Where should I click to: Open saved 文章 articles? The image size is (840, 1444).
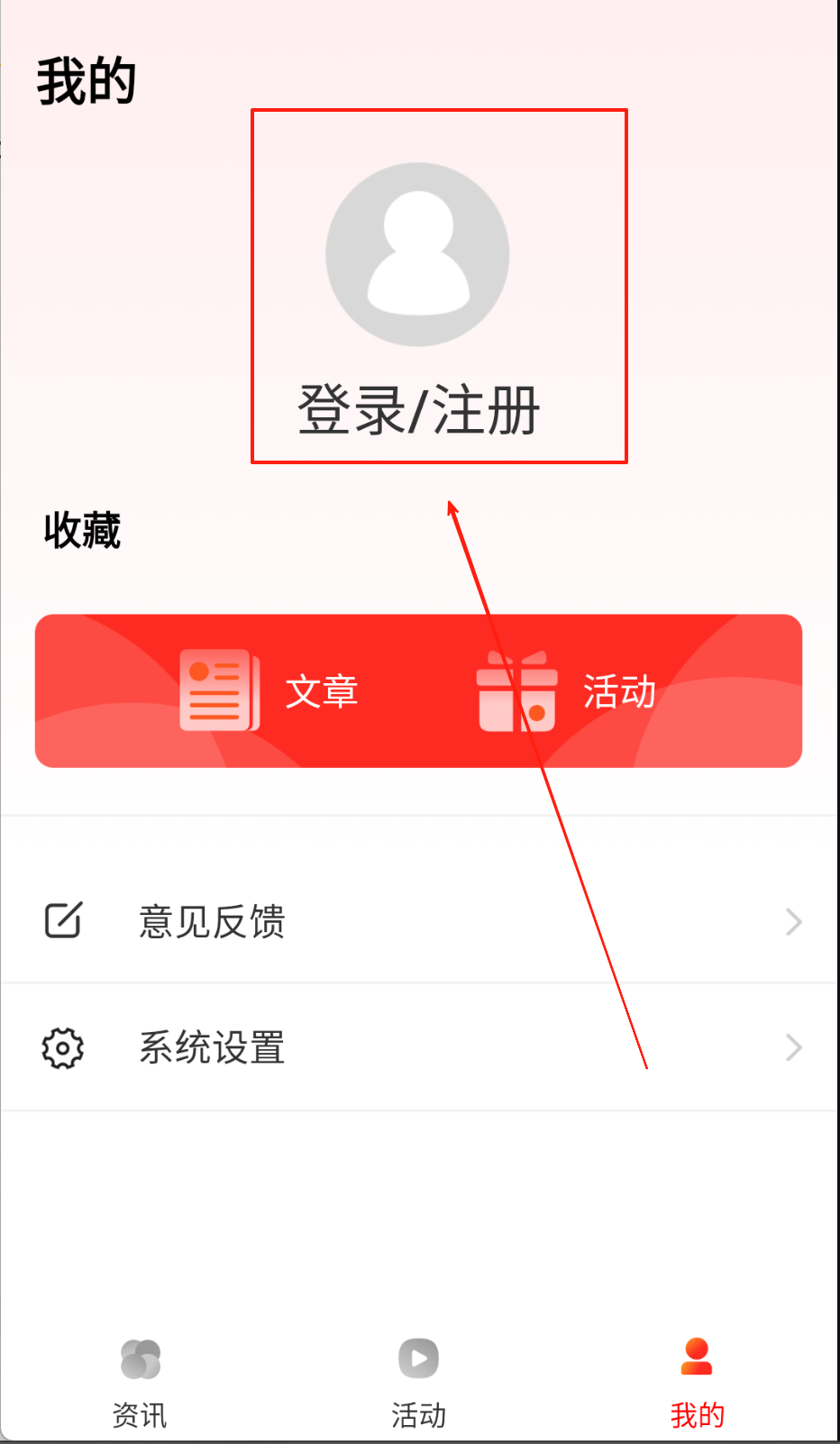(x=270, y=691)
